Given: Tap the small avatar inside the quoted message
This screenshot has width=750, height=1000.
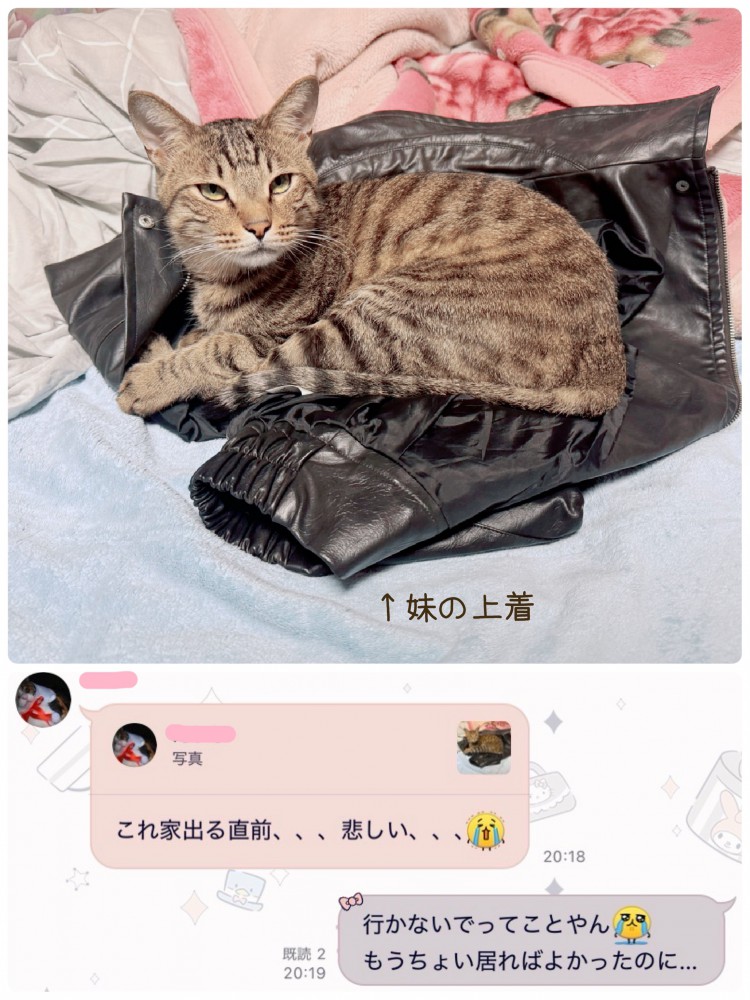Looking at the screenshot, I should pyautogui.click(x=131, y=746).
